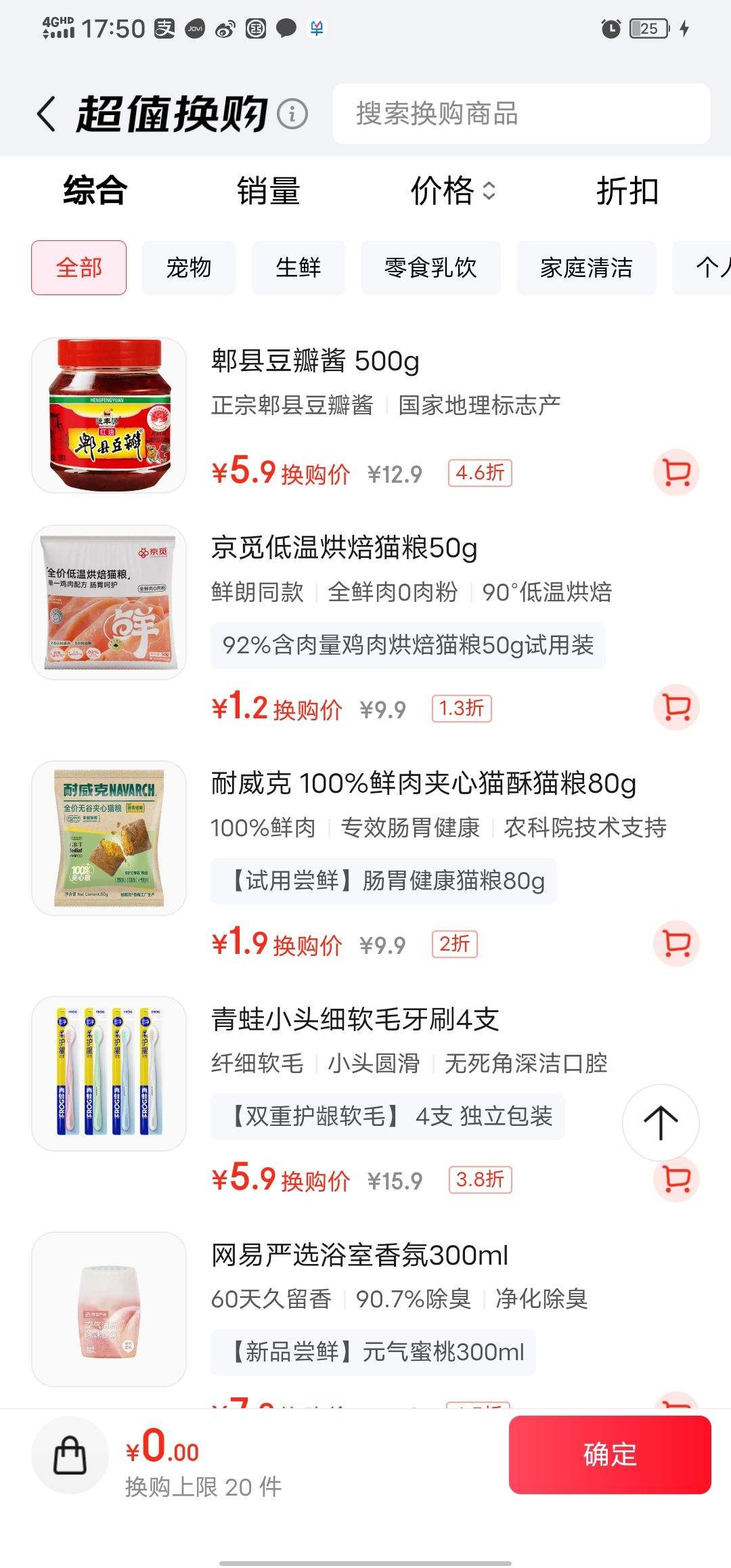Add 耐威克鲜肉夹心猫酥猫粮 to cart
Image resolution: width=731 pixels, height=1568 pixels.
pos(676,943)
